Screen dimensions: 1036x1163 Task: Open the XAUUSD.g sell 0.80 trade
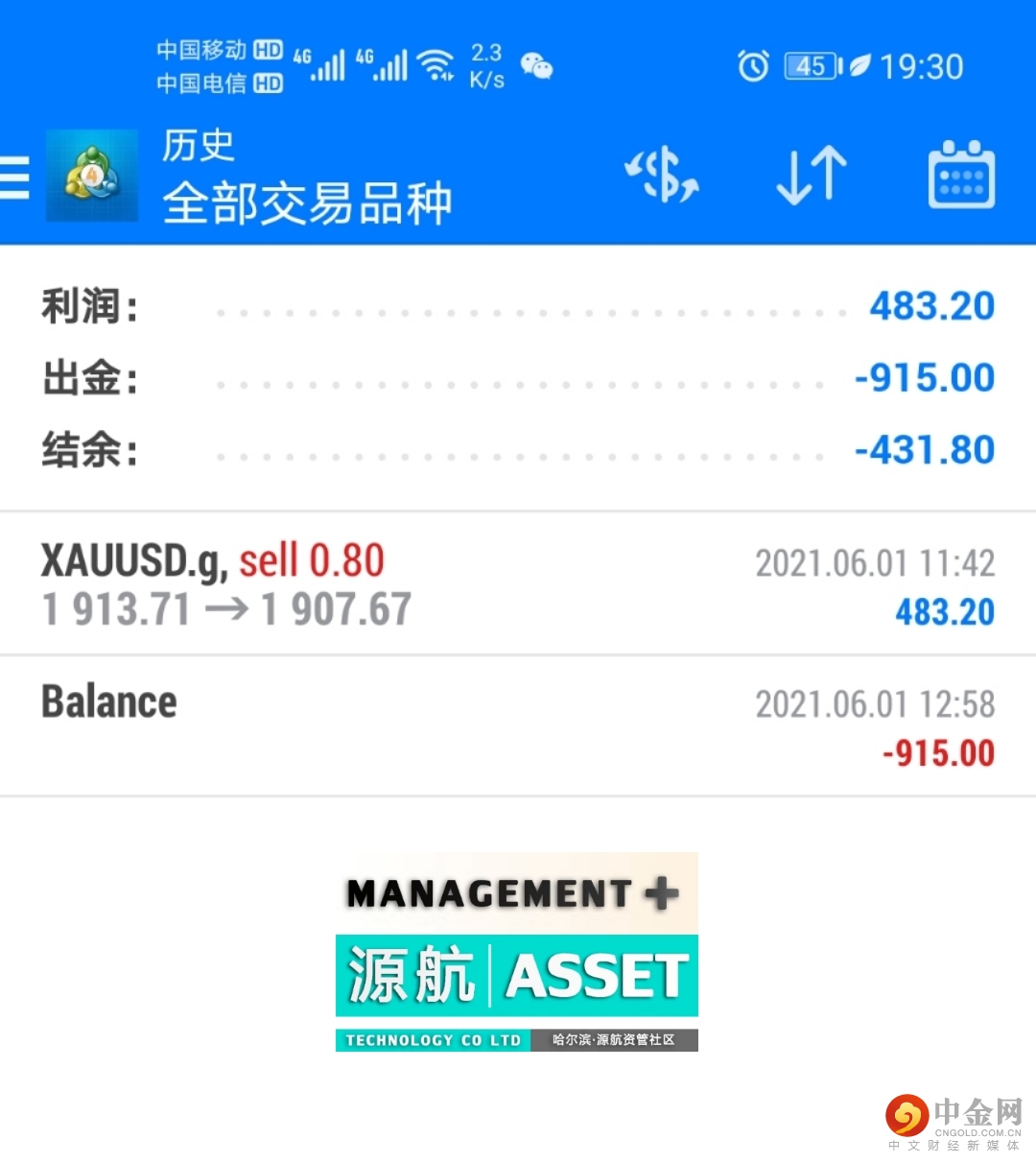tap(518, 585)
